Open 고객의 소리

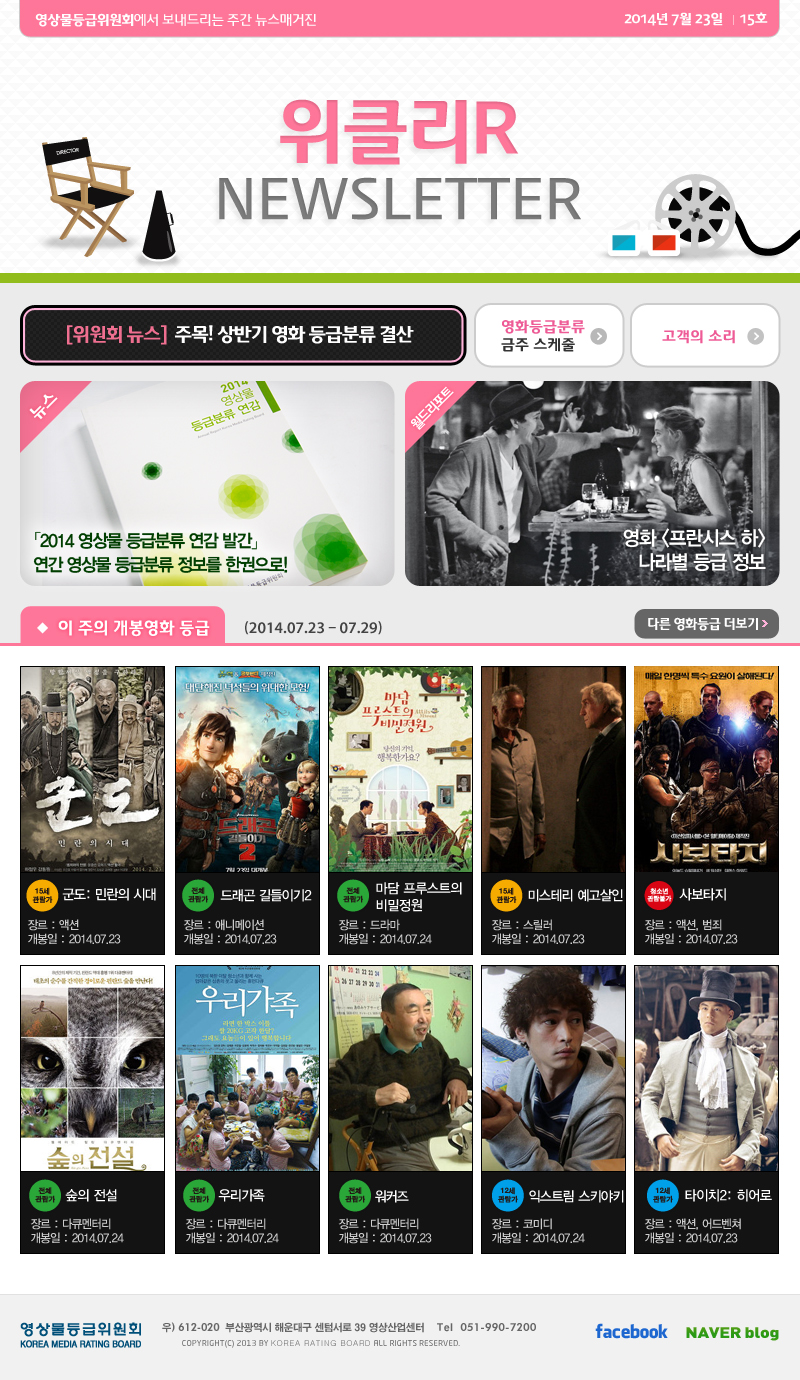pyautogui.click(x=705, y=335)
